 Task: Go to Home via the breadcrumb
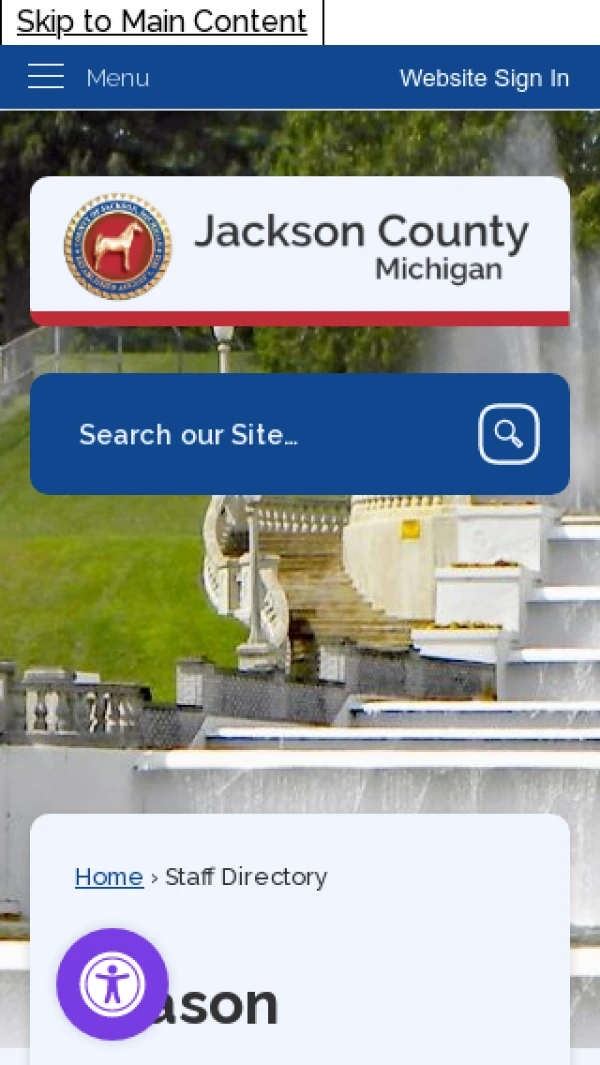(108, 877)
